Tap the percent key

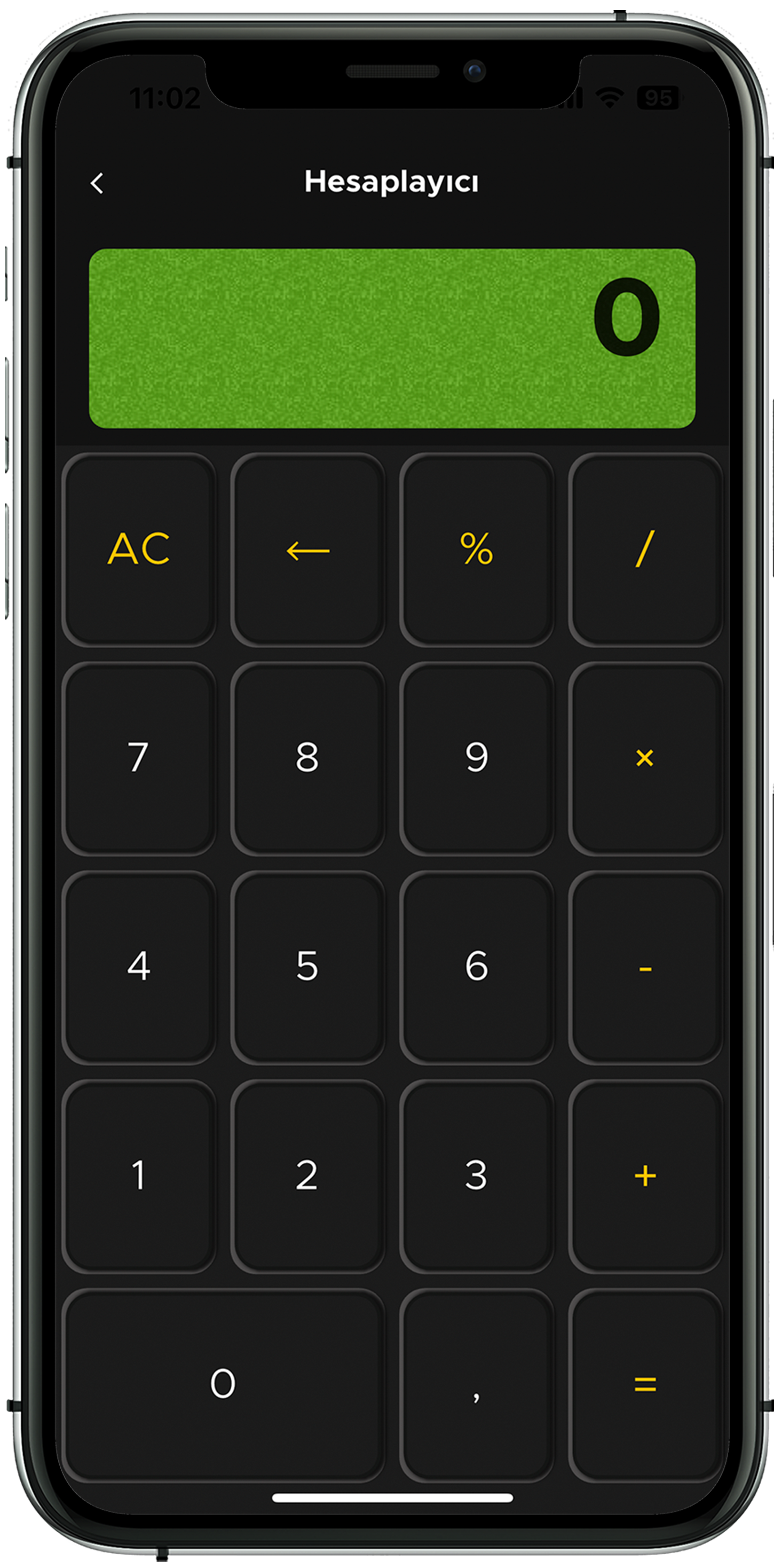click(477, 549)
